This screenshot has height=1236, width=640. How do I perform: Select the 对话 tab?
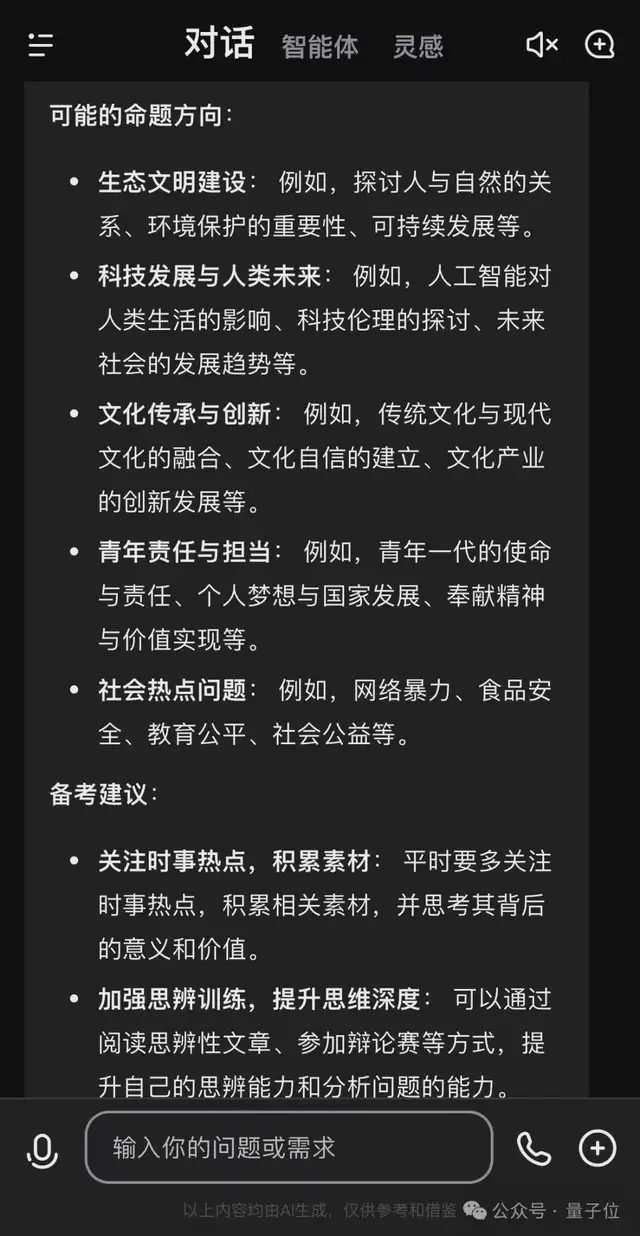(x=219, y=44)
